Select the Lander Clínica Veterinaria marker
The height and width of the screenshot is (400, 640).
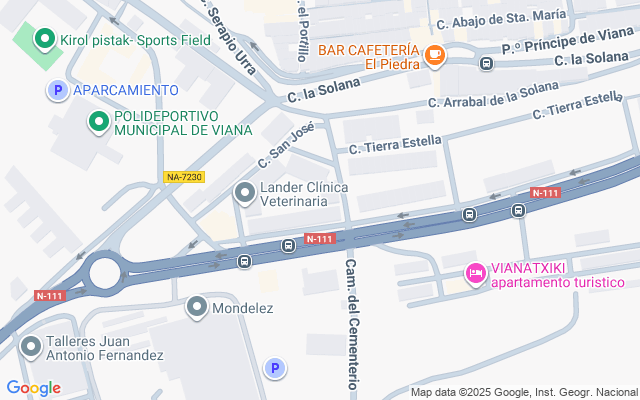pyautogui.click(x=245, y=193)
